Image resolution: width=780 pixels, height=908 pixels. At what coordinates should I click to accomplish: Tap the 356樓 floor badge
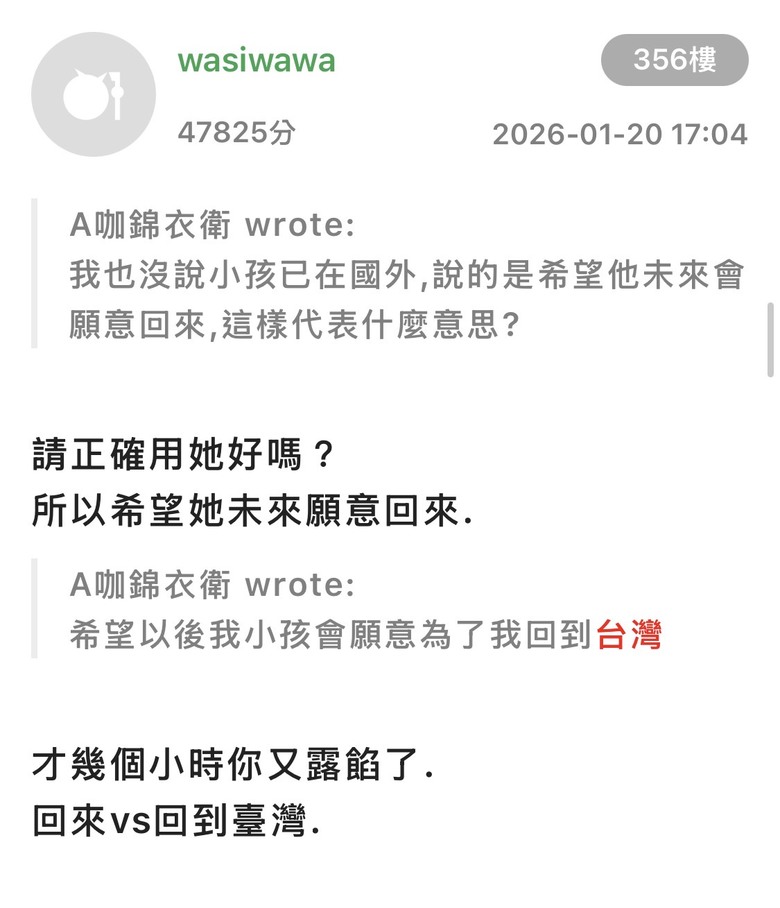click(x=674, y=60)
